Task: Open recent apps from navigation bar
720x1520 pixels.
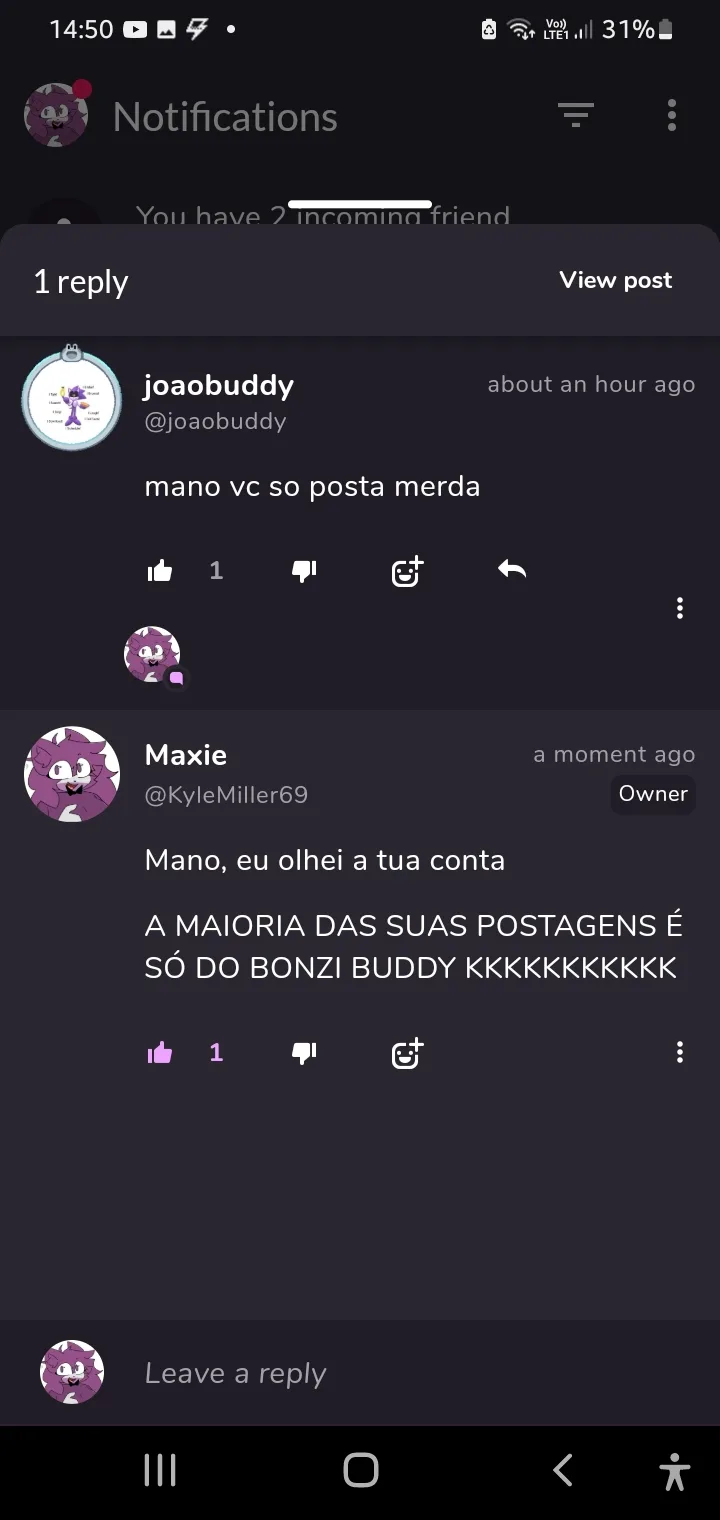Action: 160,1470
